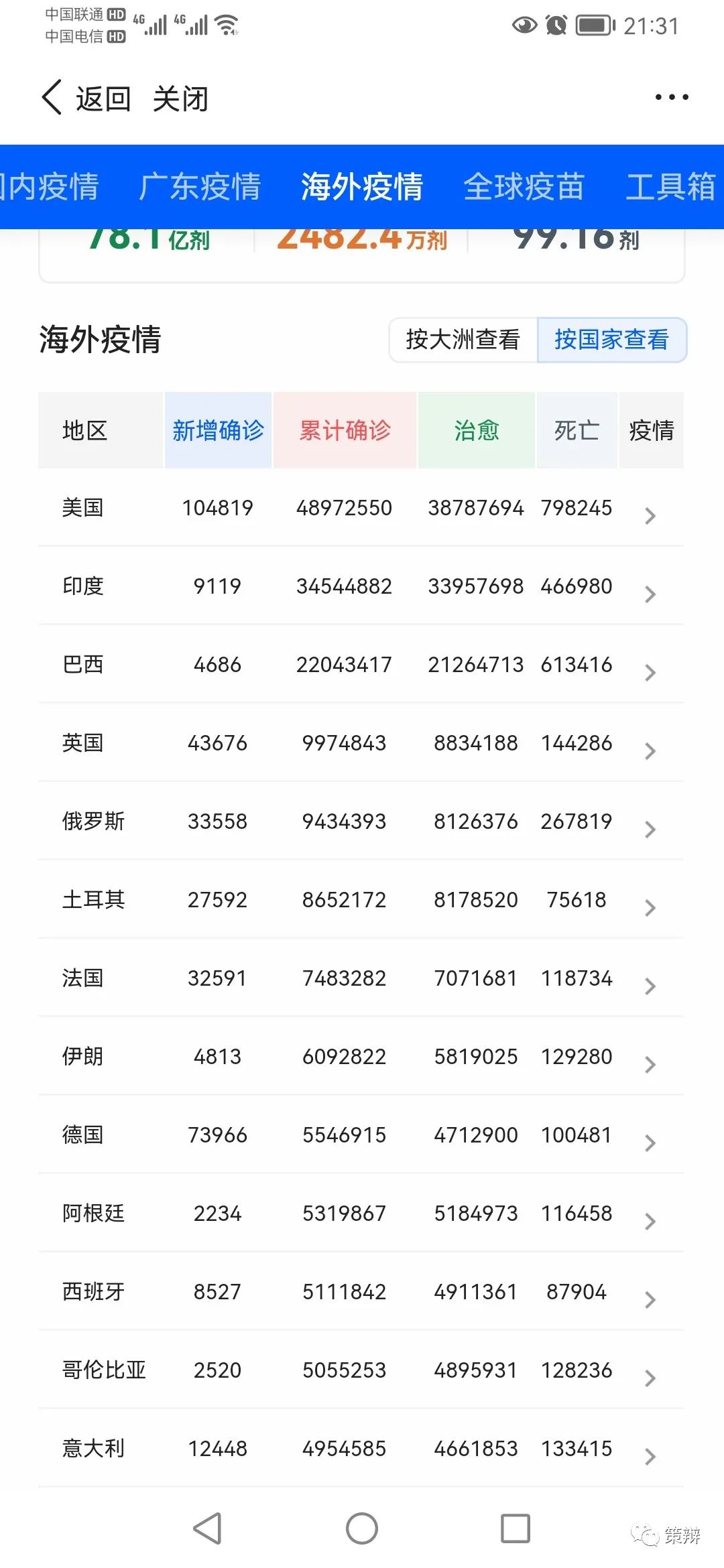The height and width of the screenshot is (1568, 724).
Task: Open the 西班牙 row
Action: coord(361,1291)
